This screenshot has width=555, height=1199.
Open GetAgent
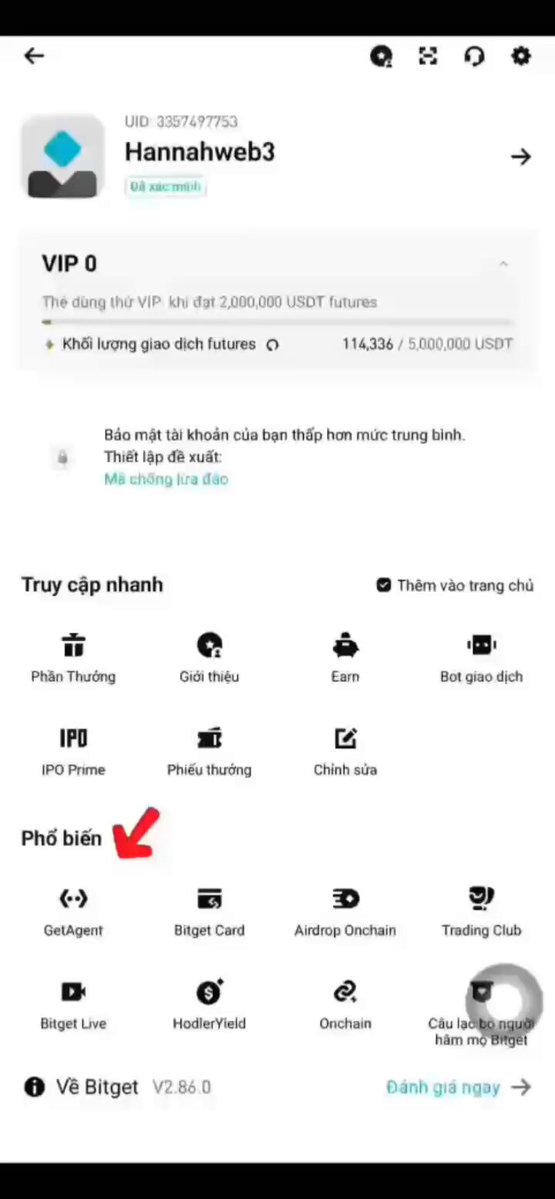73,911
